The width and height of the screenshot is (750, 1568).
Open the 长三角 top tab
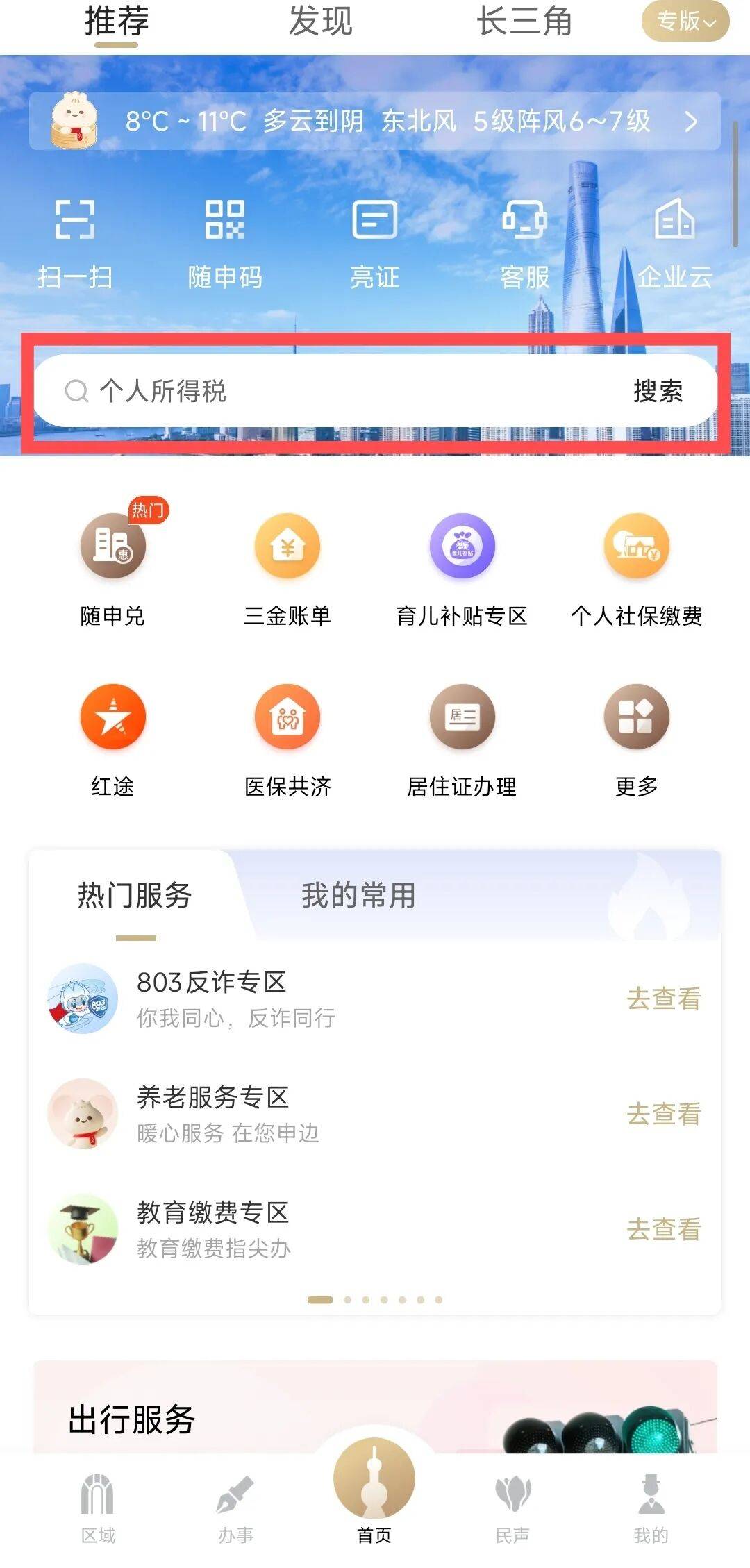(x=524, y=21)
